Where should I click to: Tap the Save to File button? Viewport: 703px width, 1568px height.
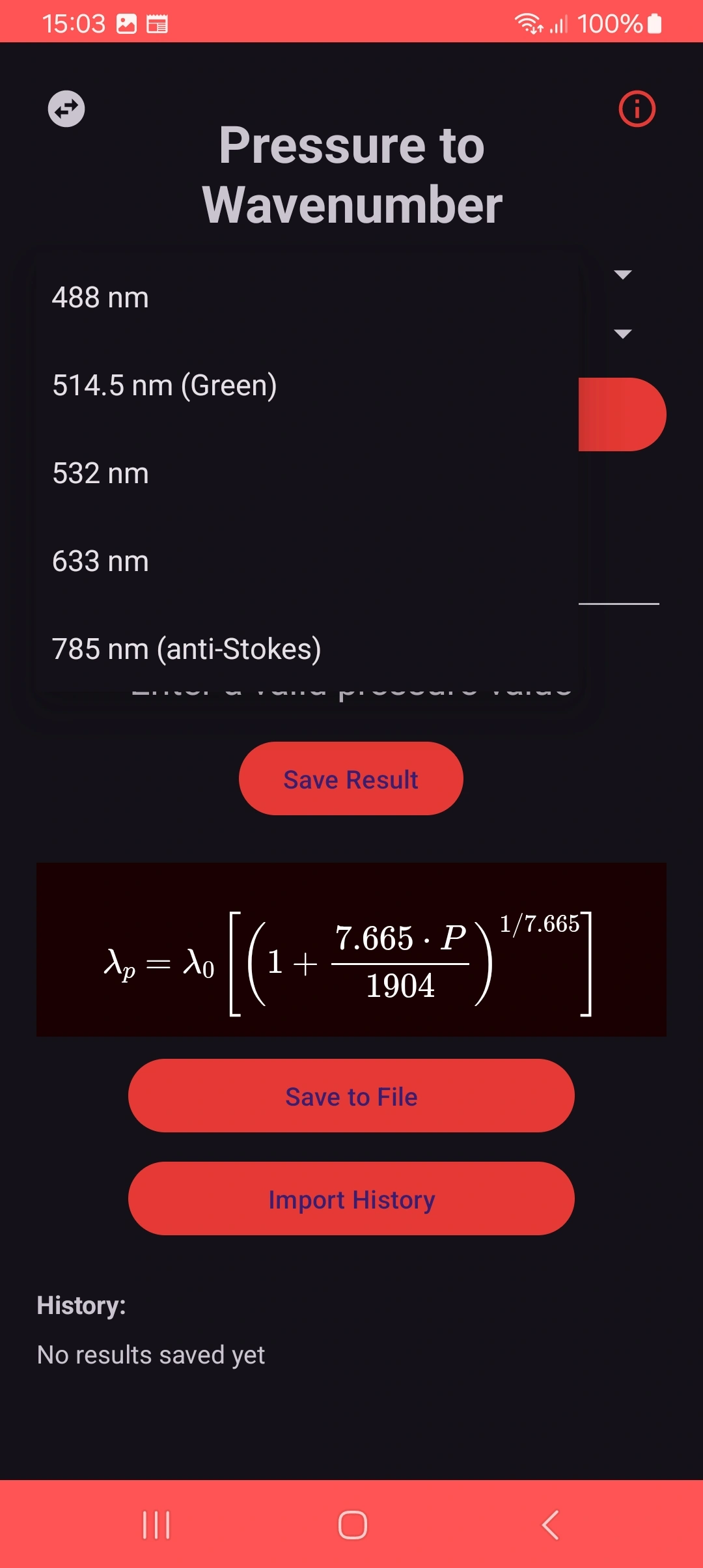(351, 1095)
